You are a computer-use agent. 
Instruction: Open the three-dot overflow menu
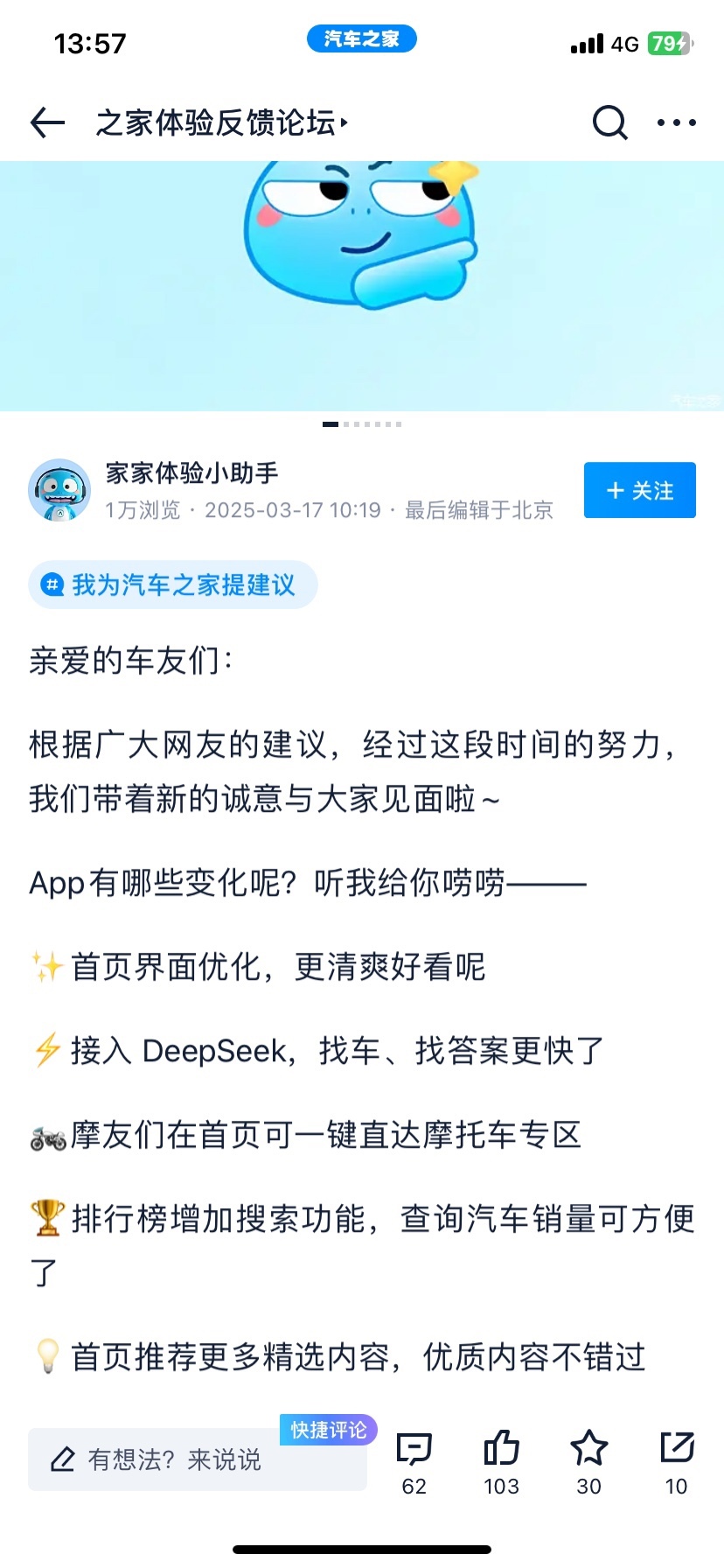point(677,123)
